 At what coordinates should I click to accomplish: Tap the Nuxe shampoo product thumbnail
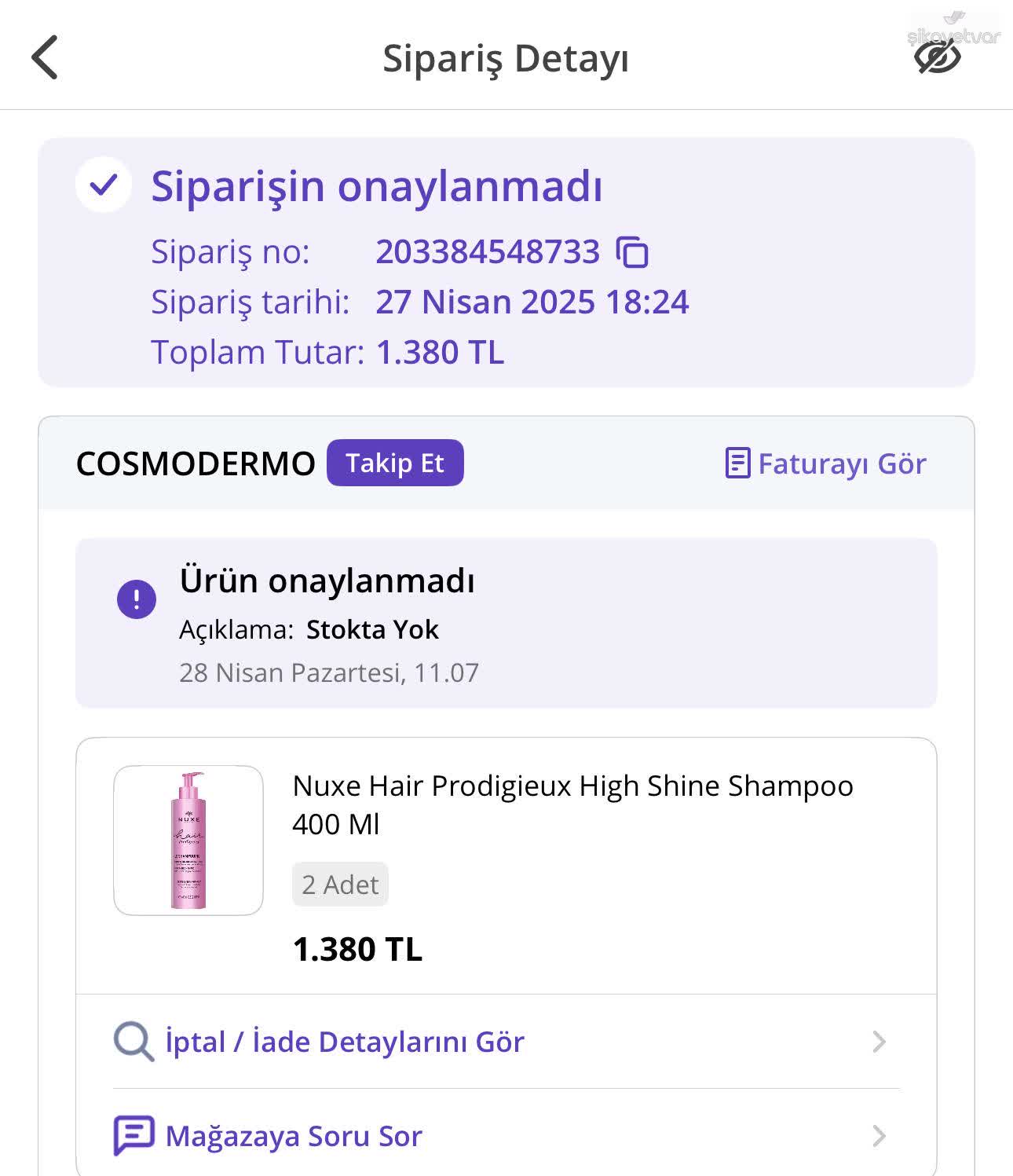[x=189, y=839]
